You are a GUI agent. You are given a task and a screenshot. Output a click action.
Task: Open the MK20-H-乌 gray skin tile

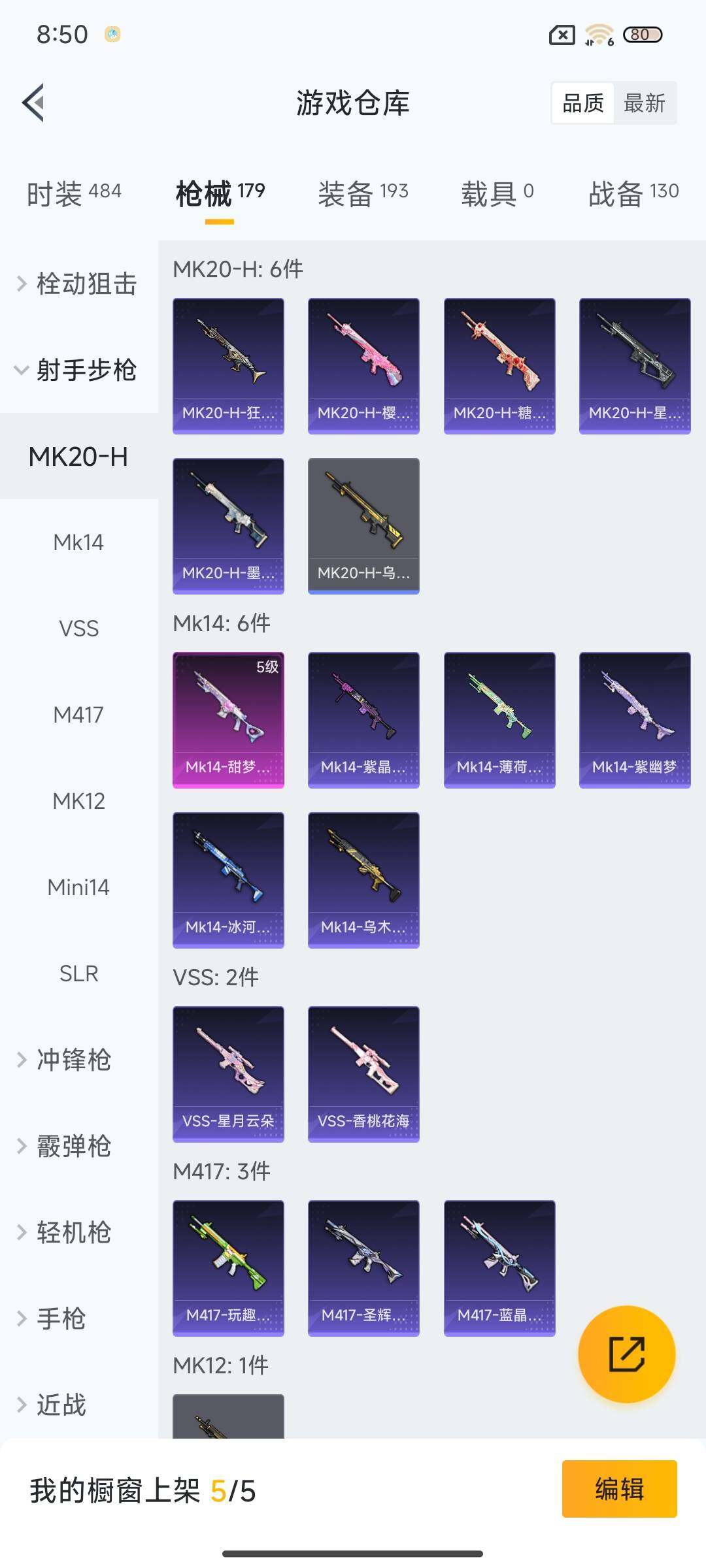pyautogui.click(x=363, y=526)
